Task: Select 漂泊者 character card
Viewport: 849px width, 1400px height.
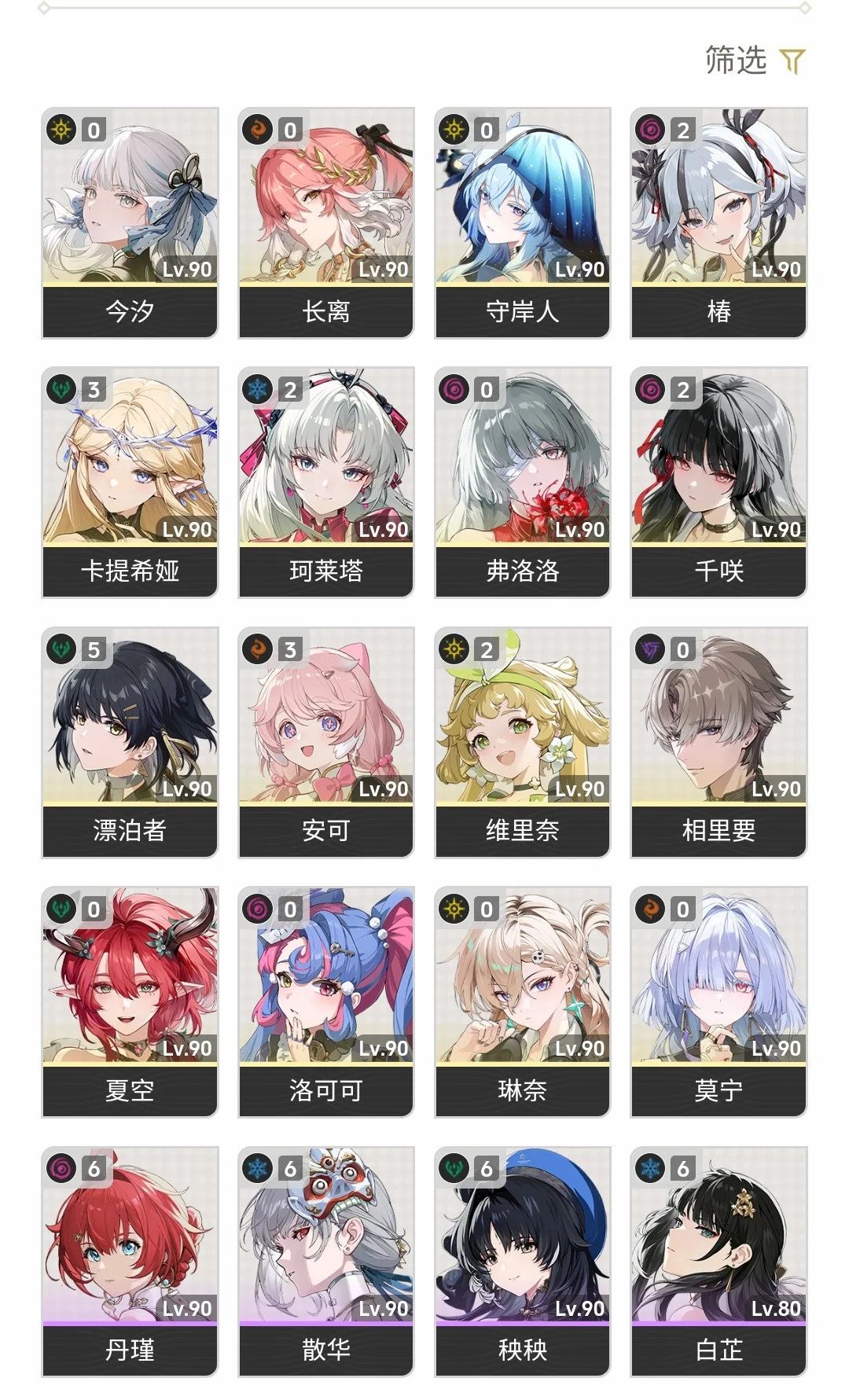Action: coord(130,741)
